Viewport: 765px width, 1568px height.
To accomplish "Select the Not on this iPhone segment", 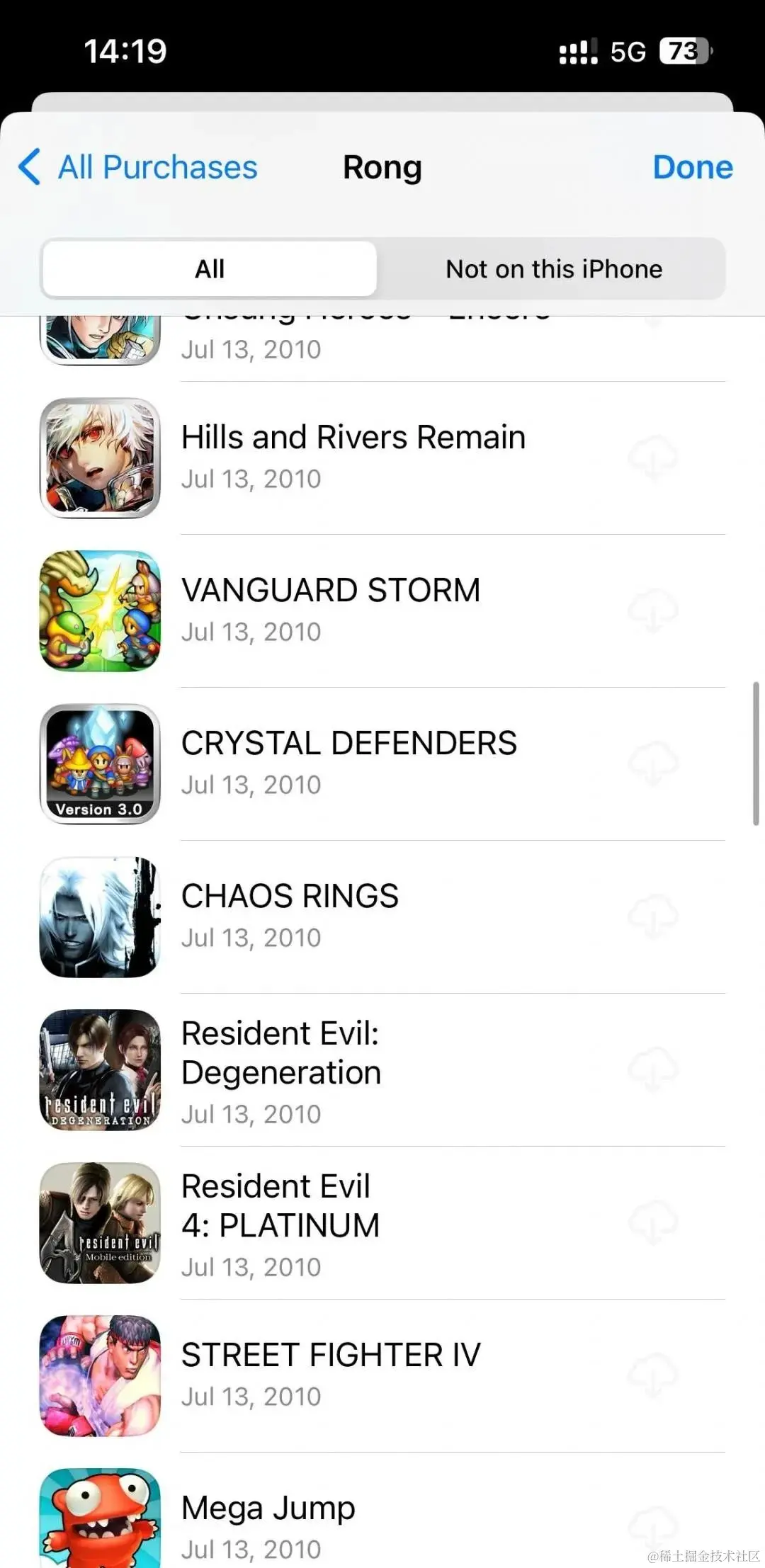I will (x=553, y=269).
